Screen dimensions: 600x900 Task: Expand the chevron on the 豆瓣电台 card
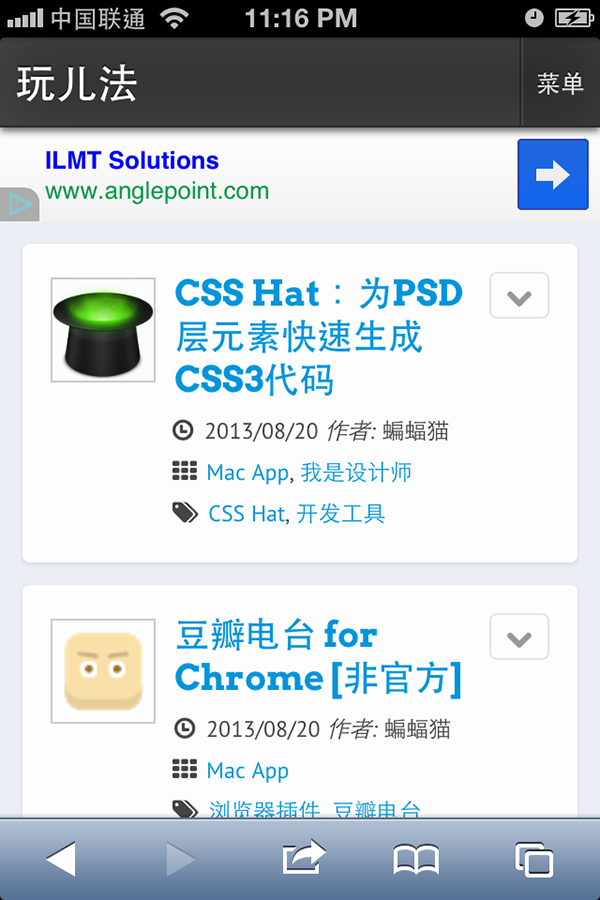(519, 637)
